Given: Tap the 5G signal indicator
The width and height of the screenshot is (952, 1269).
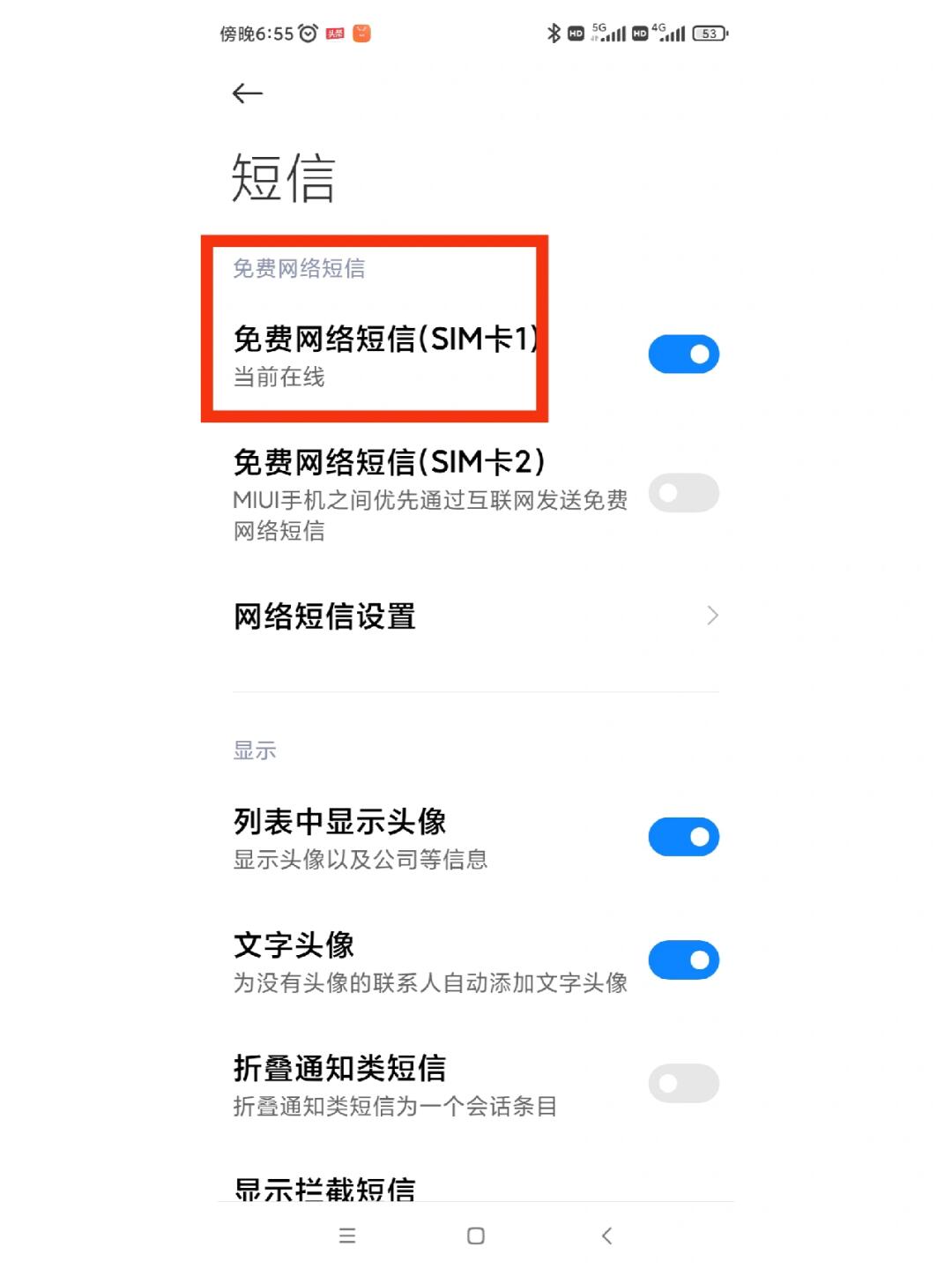Looking at the screenshot, I should pos(608,32).
